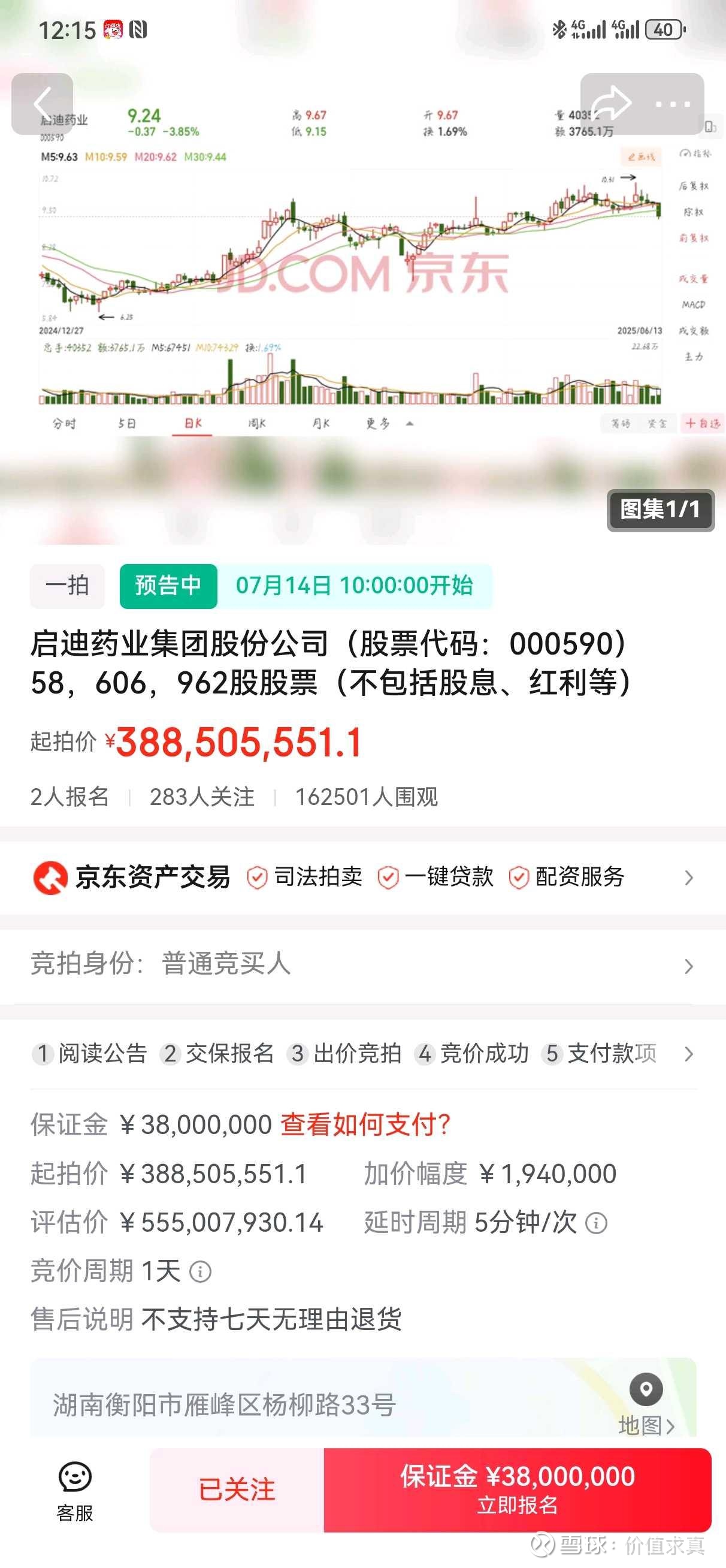Tap 立即报名 to pay the deposit
This screenshot has height=1568, width=726.
518,1489
